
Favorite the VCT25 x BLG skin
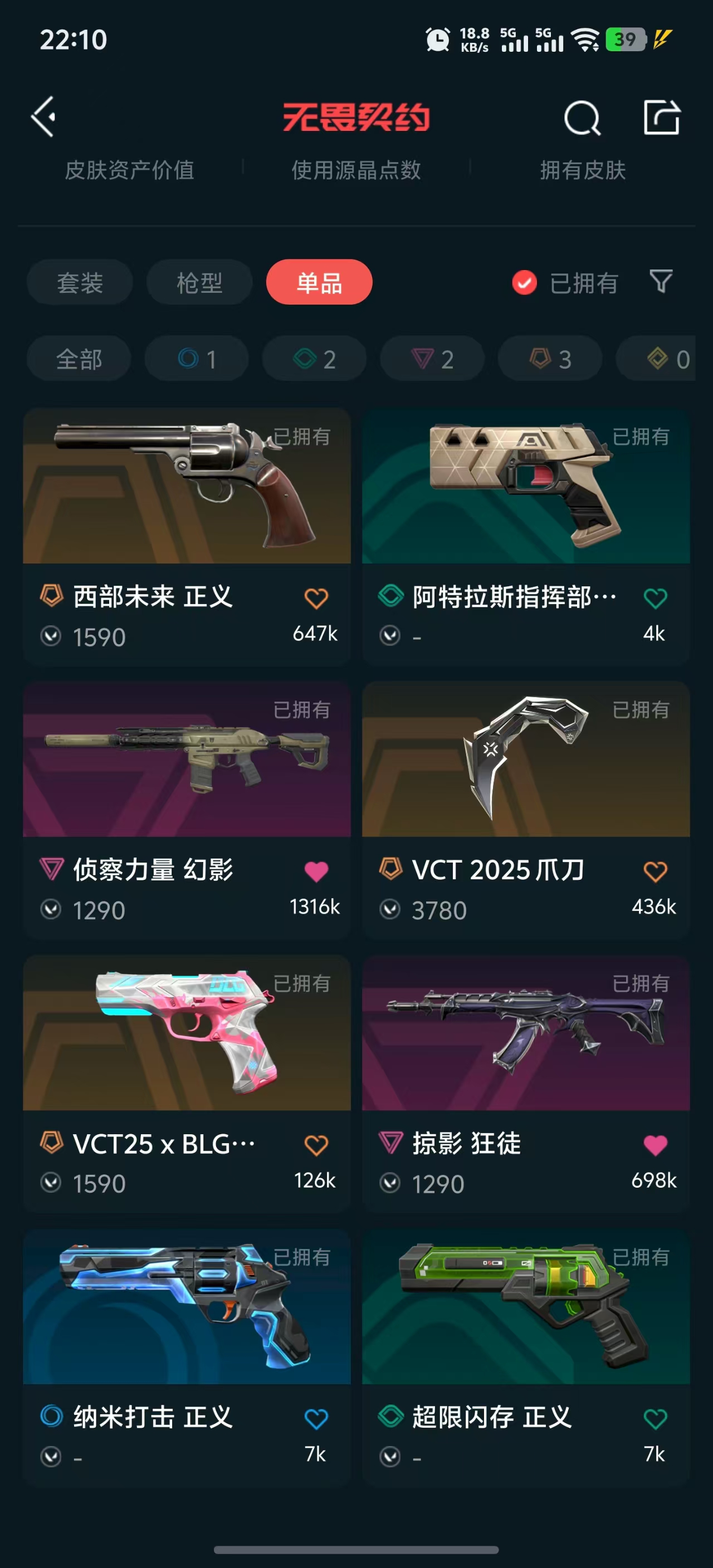(316, 1145)
